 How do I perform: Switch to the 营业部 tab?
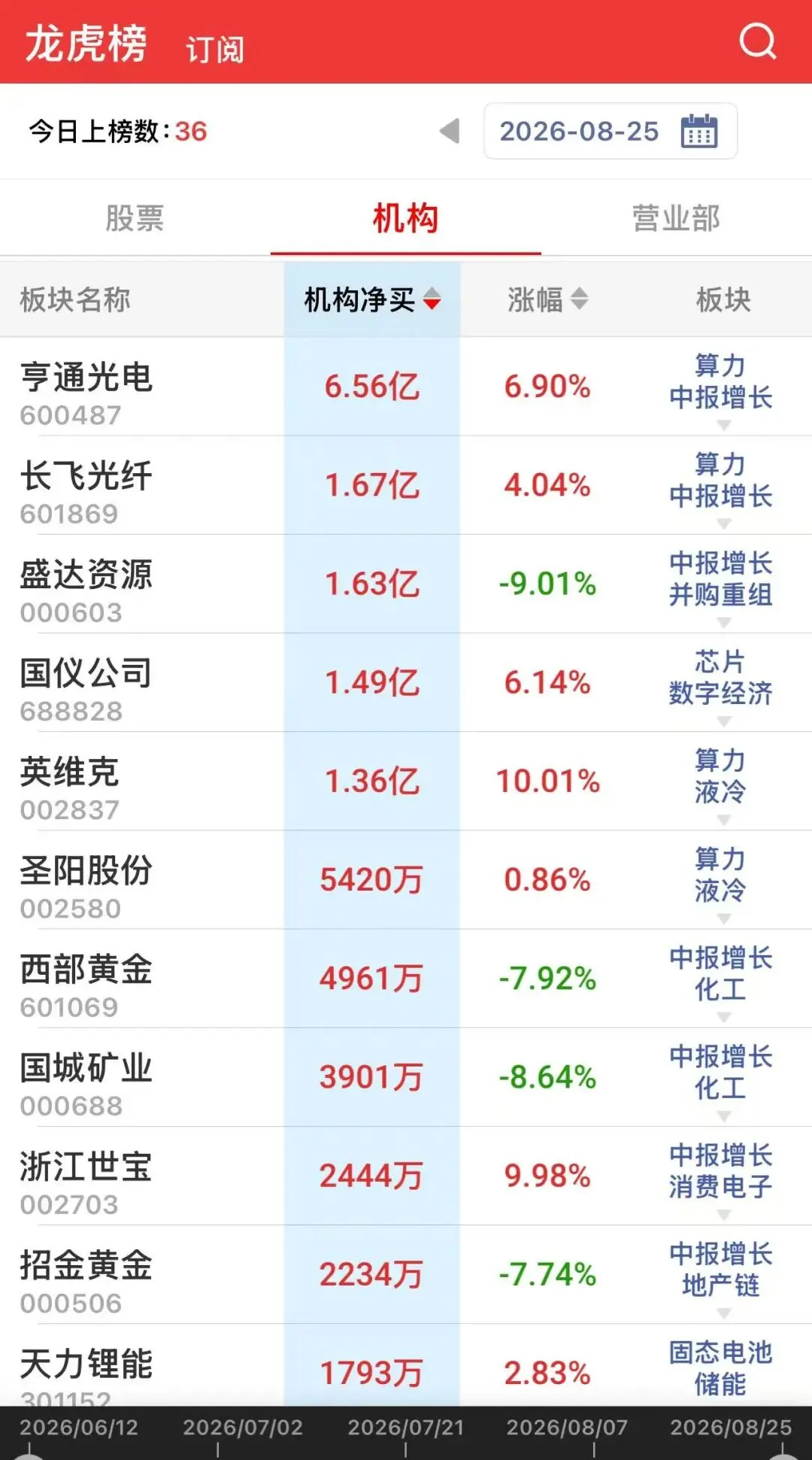pyautogui.click(x=677, y=218)
